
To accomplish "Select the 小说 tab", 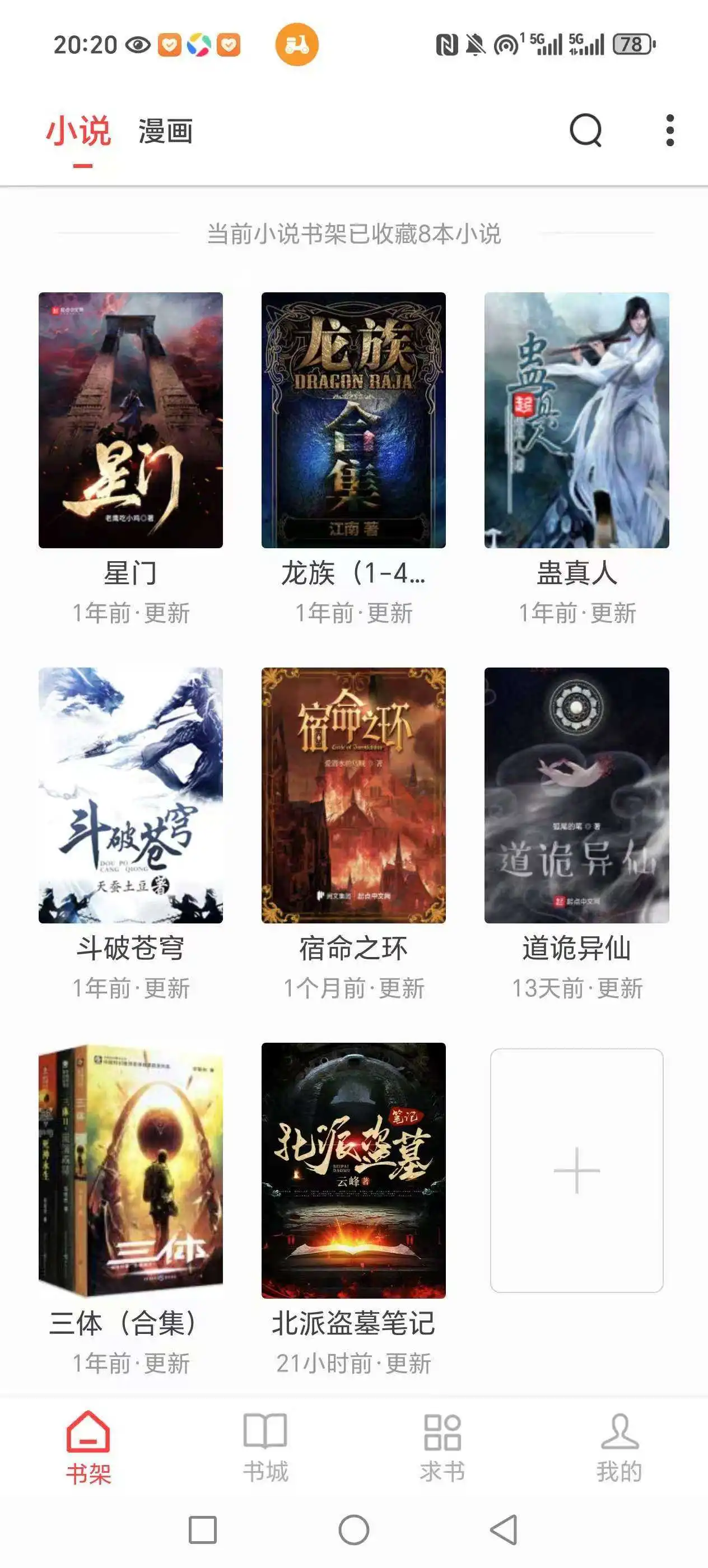I will (x=79, y=132).
